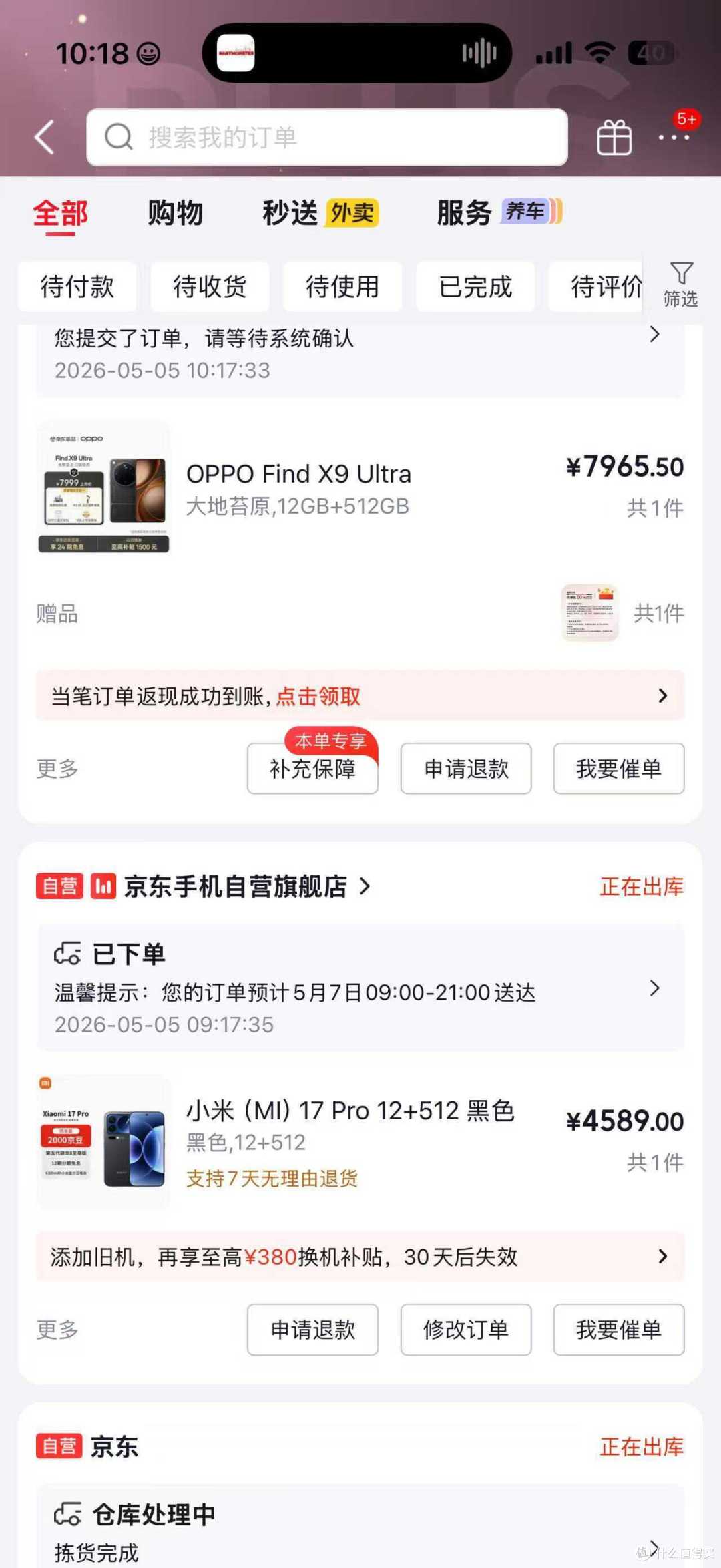Open the gift box icon
Screen dimensions: 721x1568
[614, 138]
